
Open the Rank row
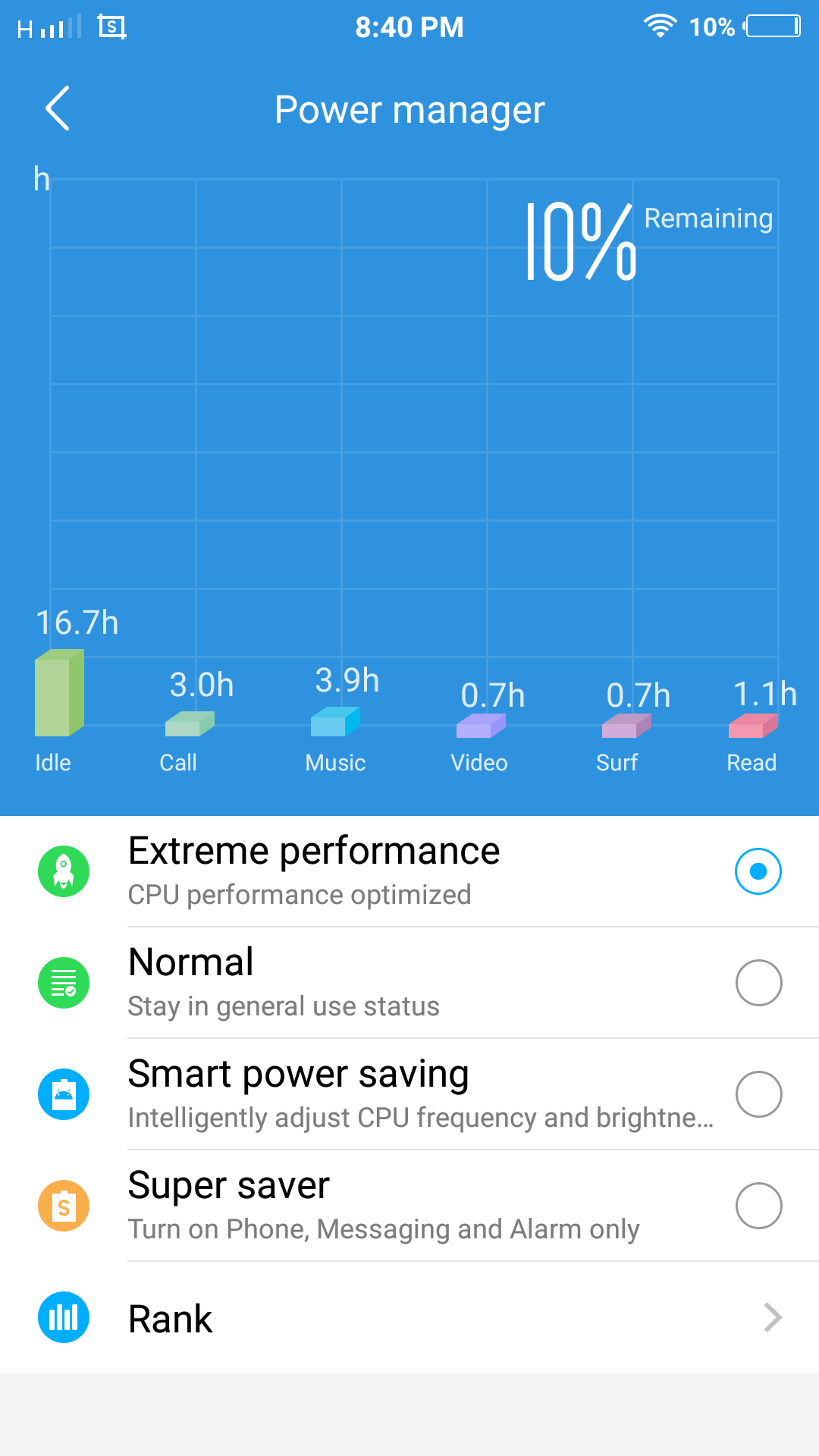409,1318
